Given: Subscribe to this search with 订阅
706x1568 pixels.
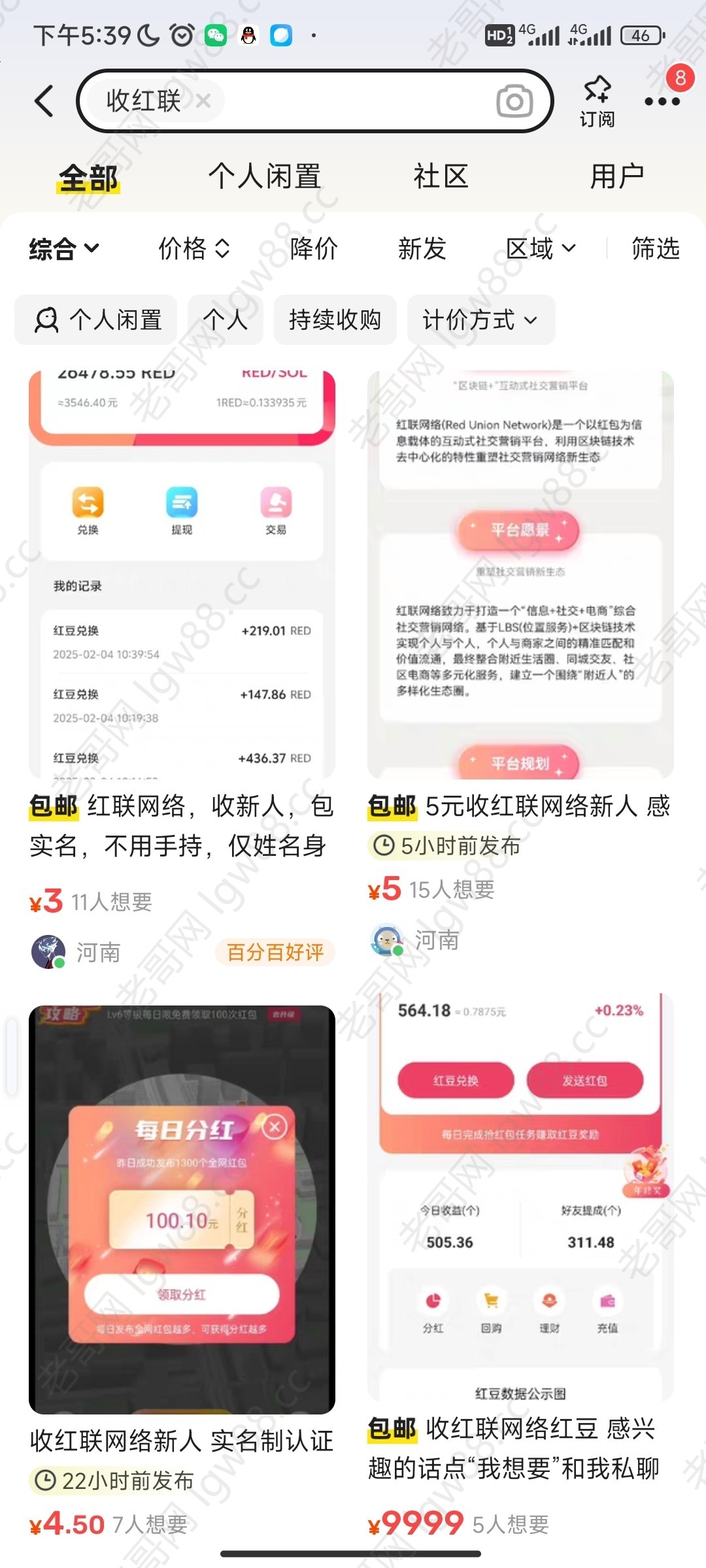Looking at the screenshot, I should pyautogui.click(x=597, y=101).
